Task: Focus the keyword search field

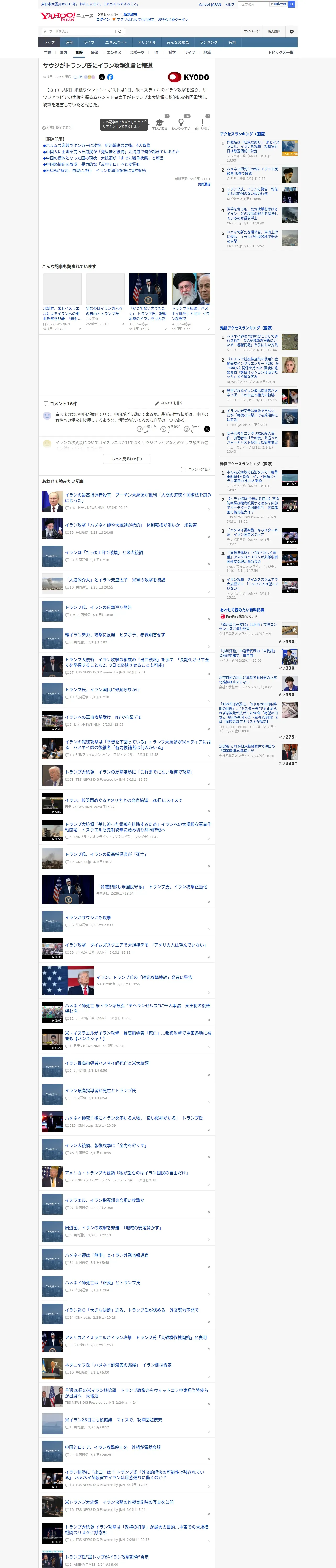Action: pyautogui.click(x=79, y=31)
